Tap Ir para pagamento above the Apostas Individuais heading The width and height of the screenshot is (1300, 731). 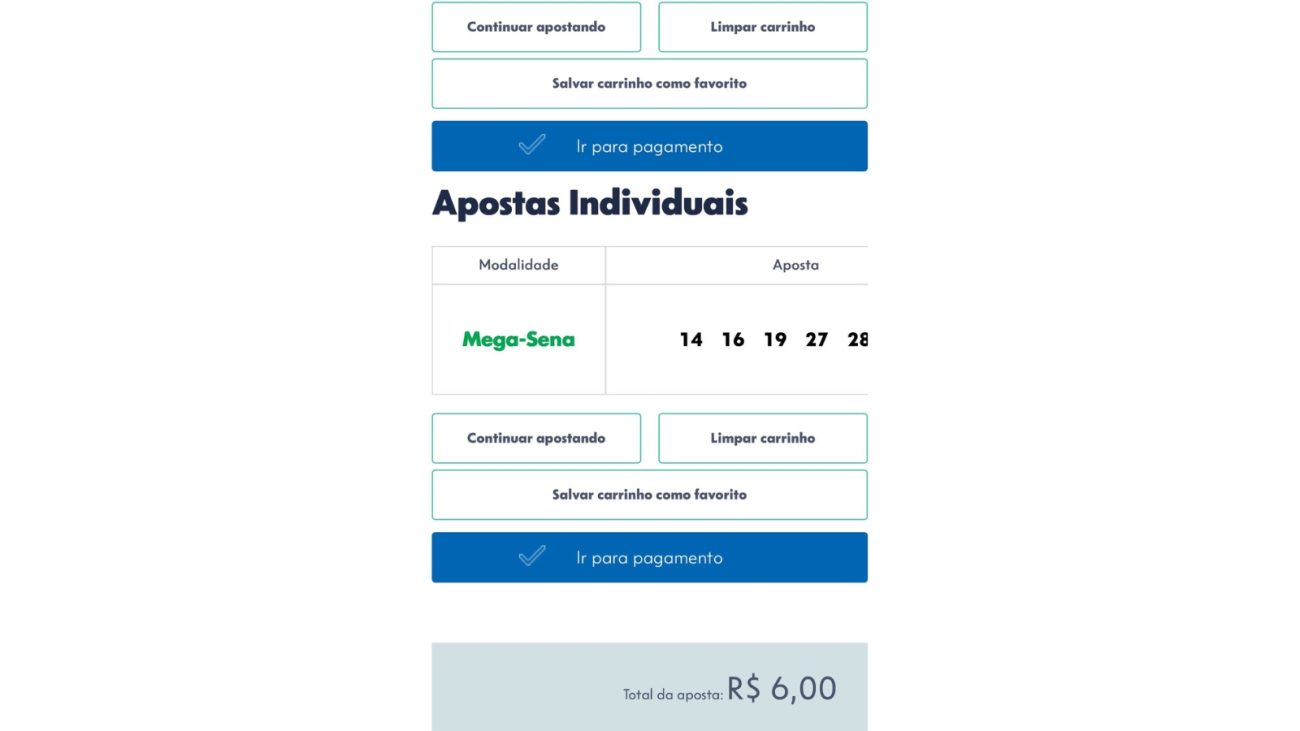tap(649, 146)
